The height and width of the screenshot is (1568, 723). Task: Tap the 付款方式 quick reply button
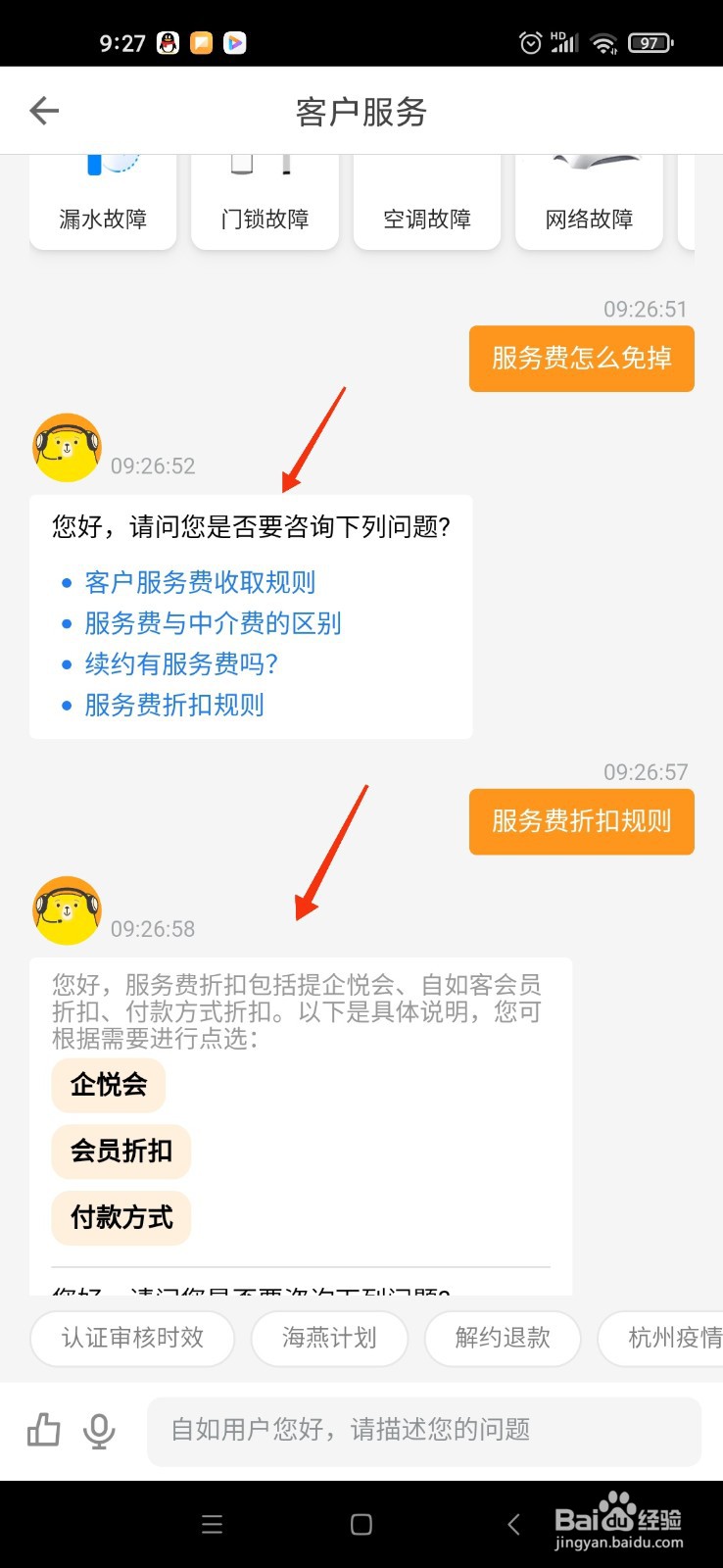[120, 1218]
